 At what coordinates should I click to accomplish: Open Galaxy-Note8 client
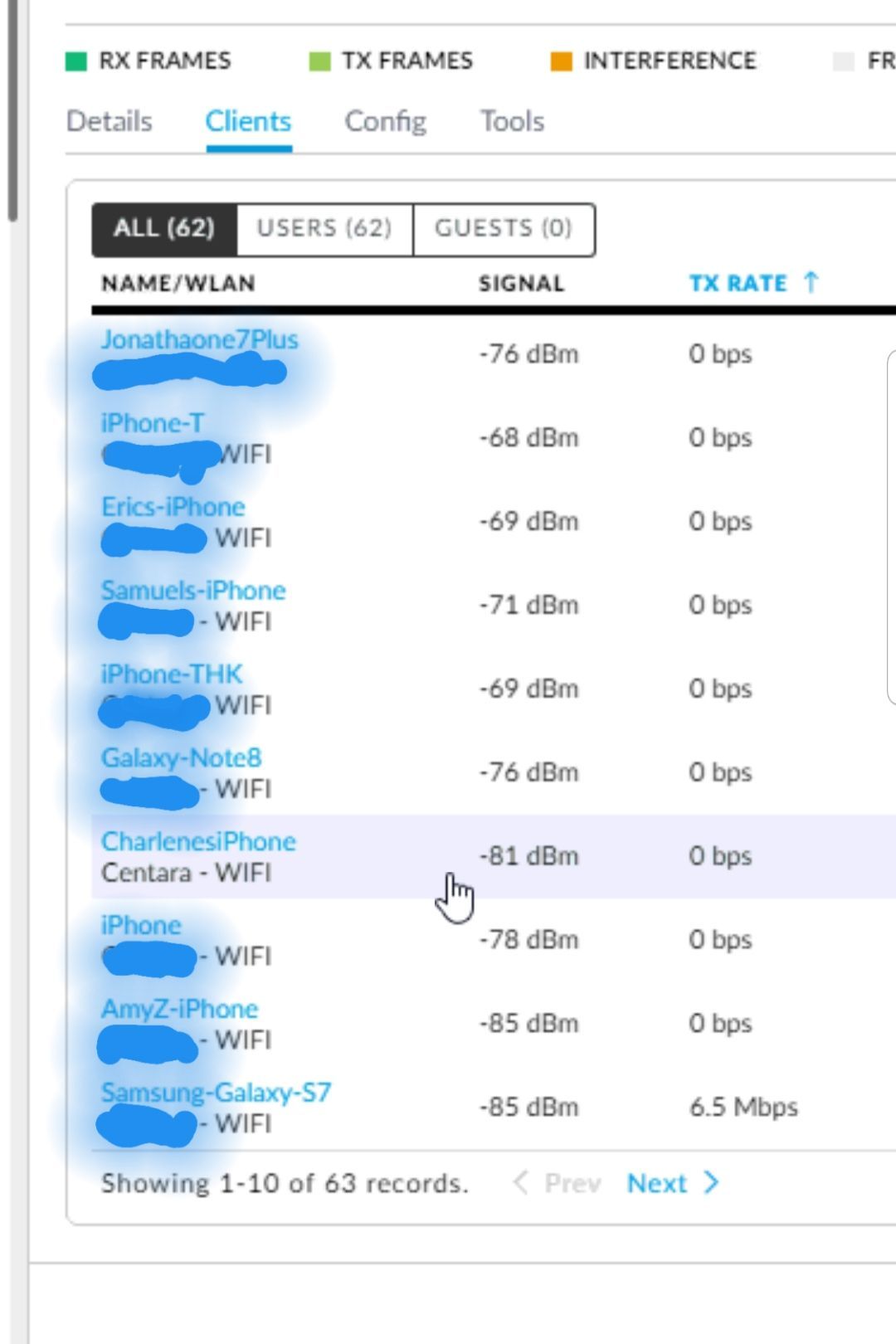pyautogui.click(x=181, y=758)
